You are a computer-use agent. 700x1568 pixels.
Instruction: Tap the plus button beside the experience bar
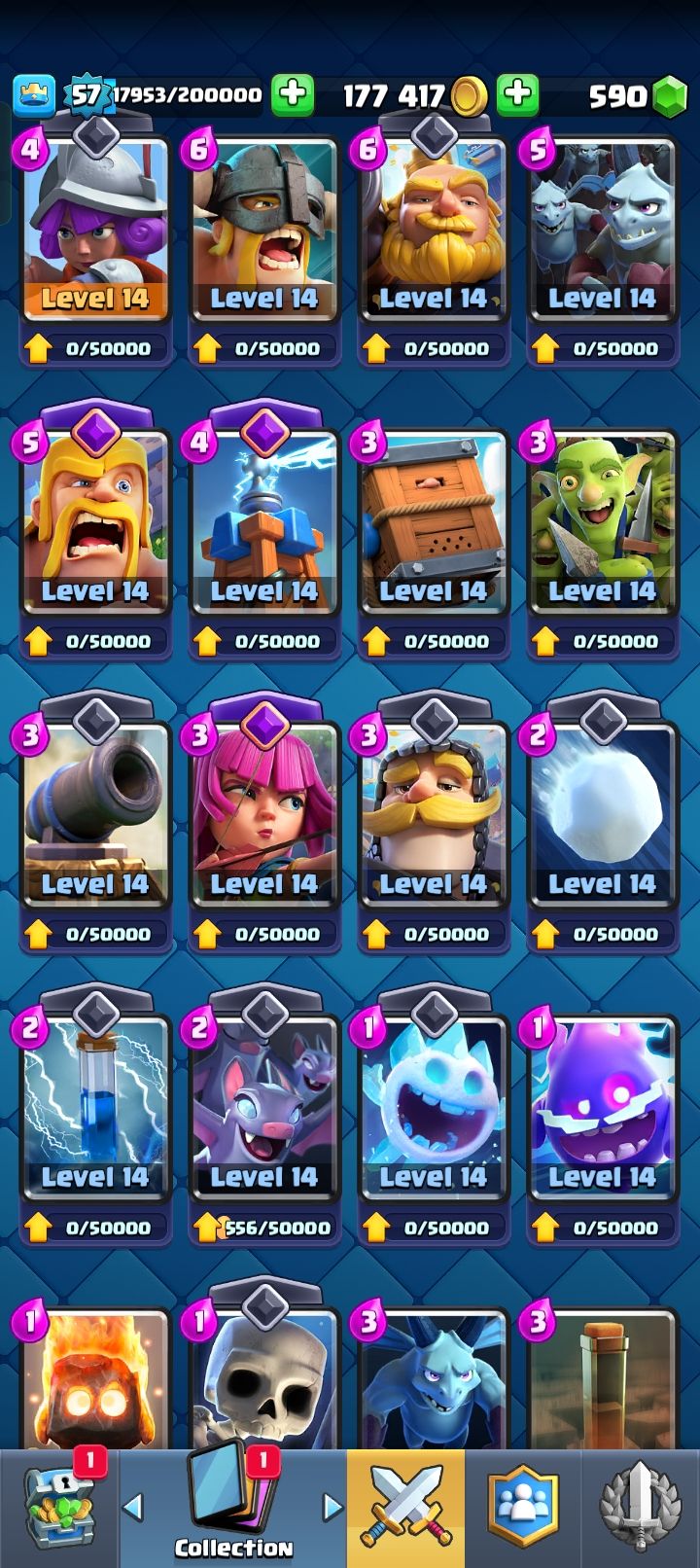pos(291,94)
